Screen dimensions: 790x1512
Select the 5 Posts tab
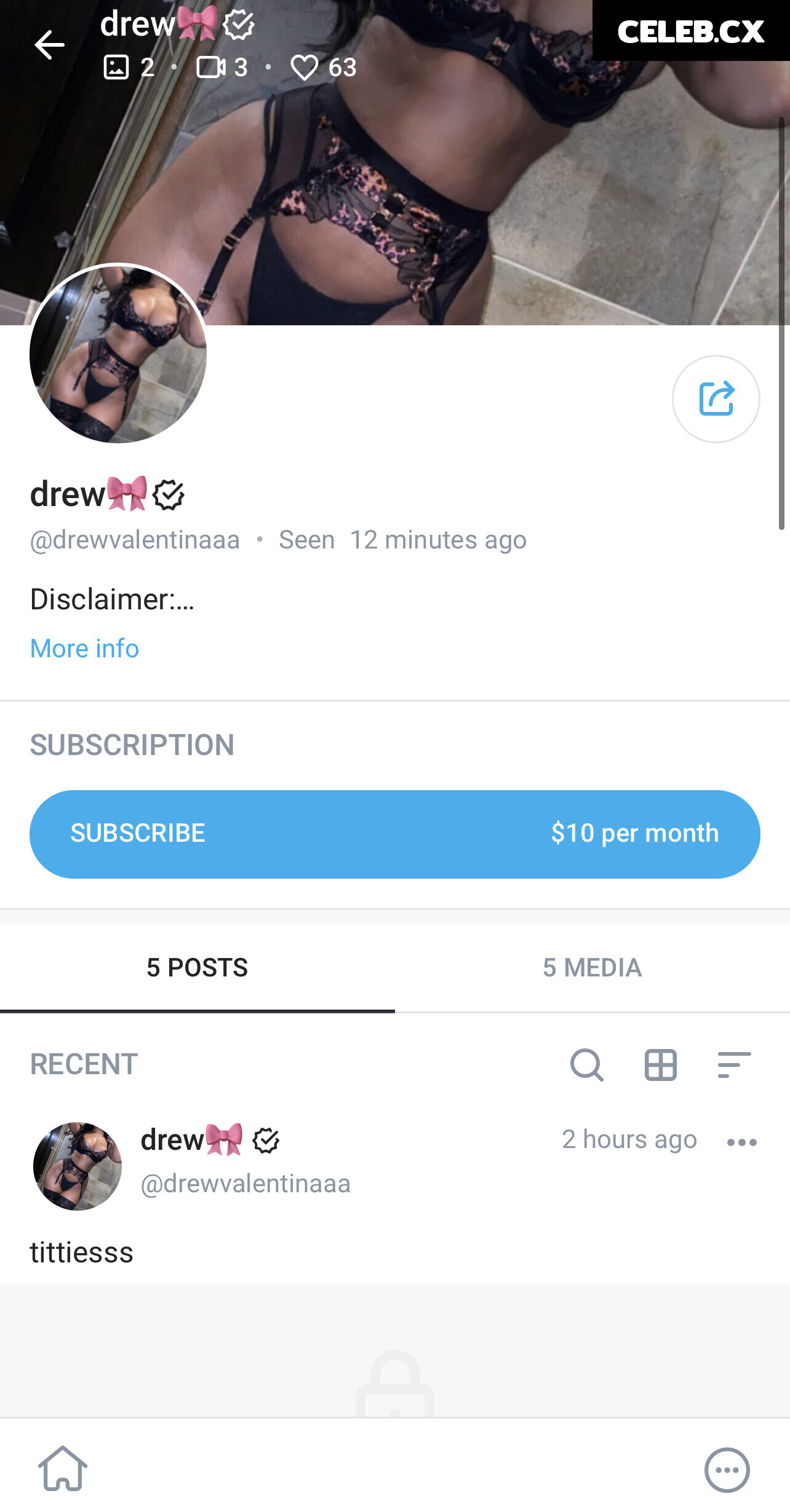point(197,968)
